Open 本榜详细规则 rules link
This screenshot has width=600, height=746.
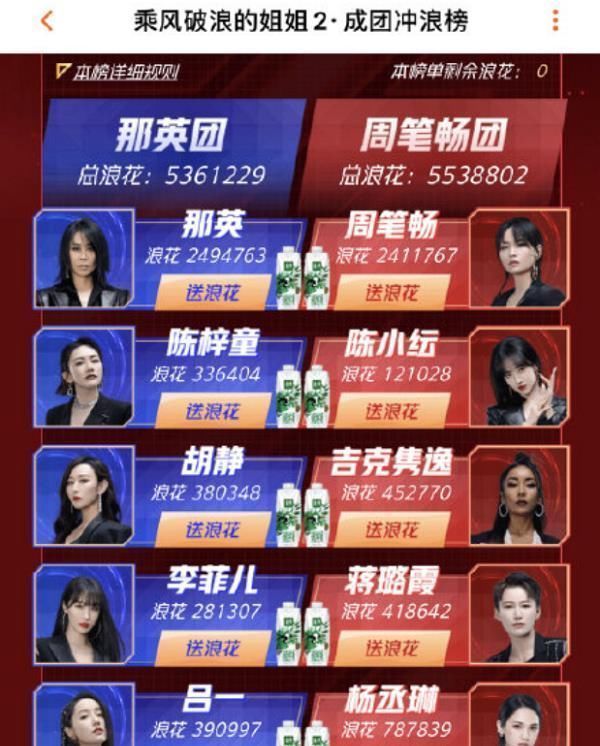pos(120,72)
